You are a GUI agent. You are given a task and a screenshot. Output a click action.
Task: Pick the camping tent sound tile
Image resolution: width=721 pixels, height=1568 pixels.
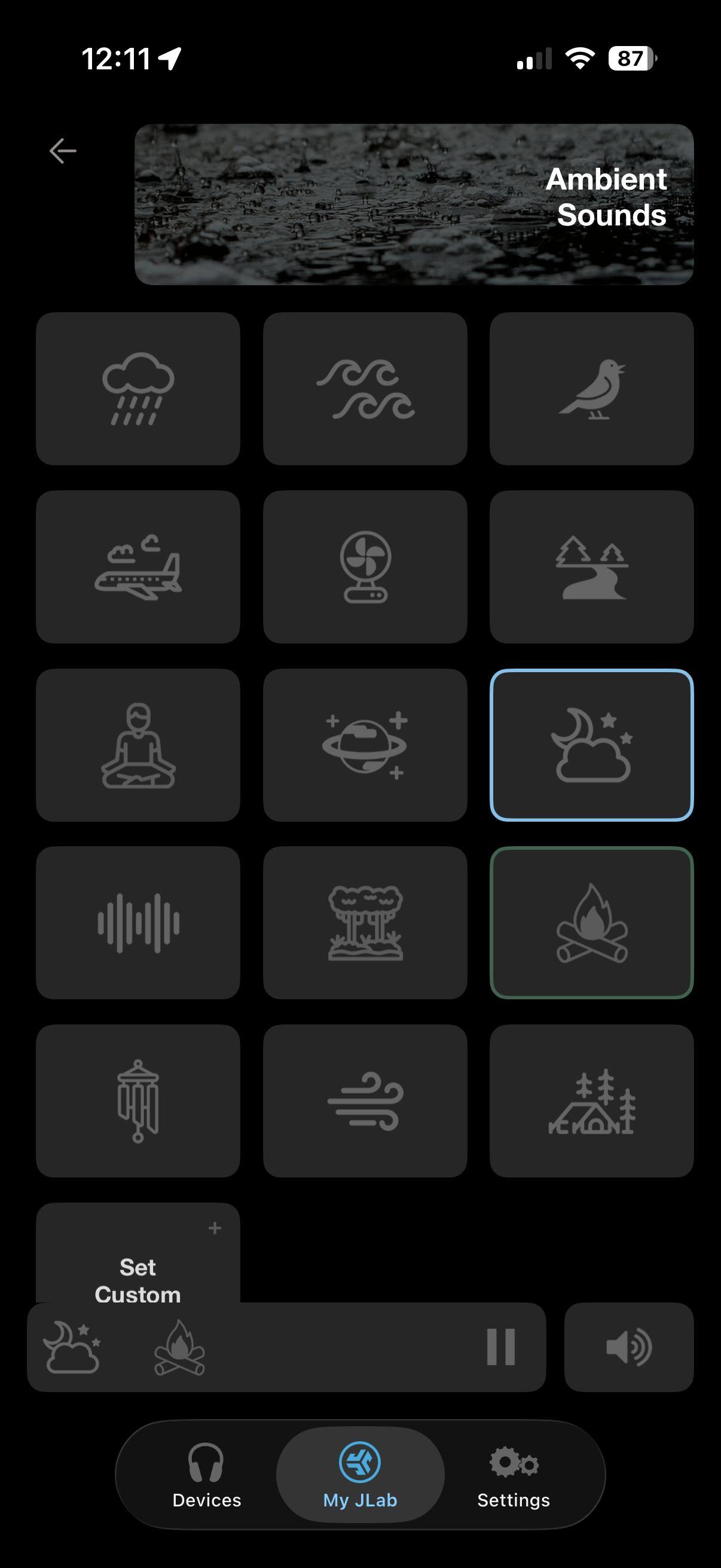[x=591, y=1100]
